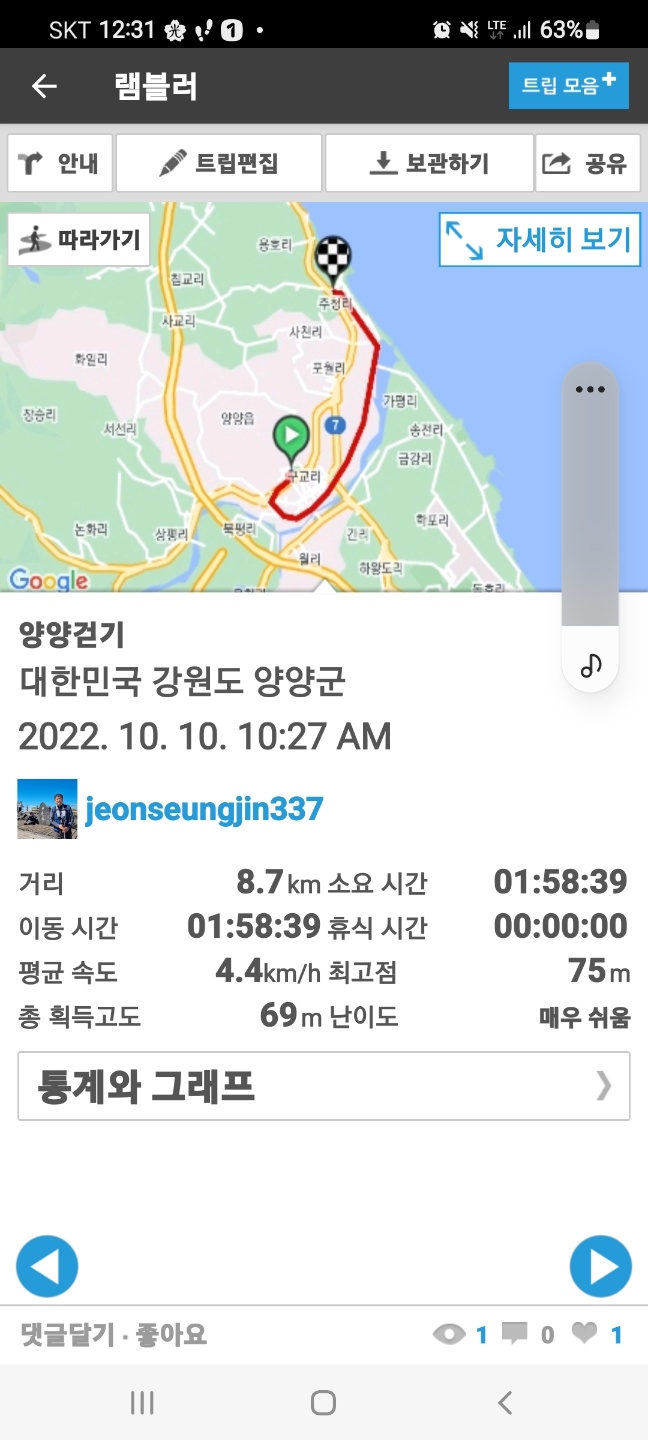The image size is (648, 1440).
Task: Tap the 트립 모음 add button
Action: point(568,86)
